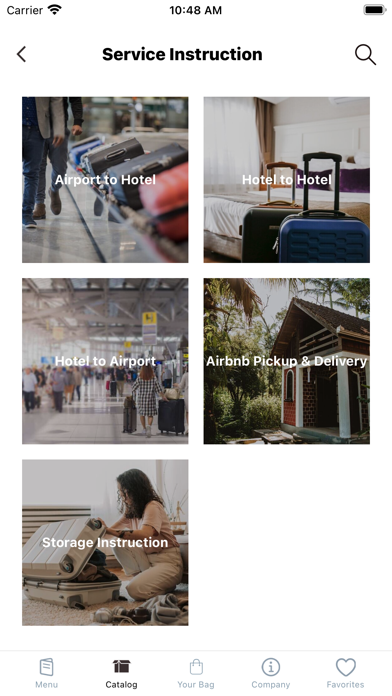This screenshot has height=696, width=392.
Task: Switch to the Your Bag tab
Action: 196,673
